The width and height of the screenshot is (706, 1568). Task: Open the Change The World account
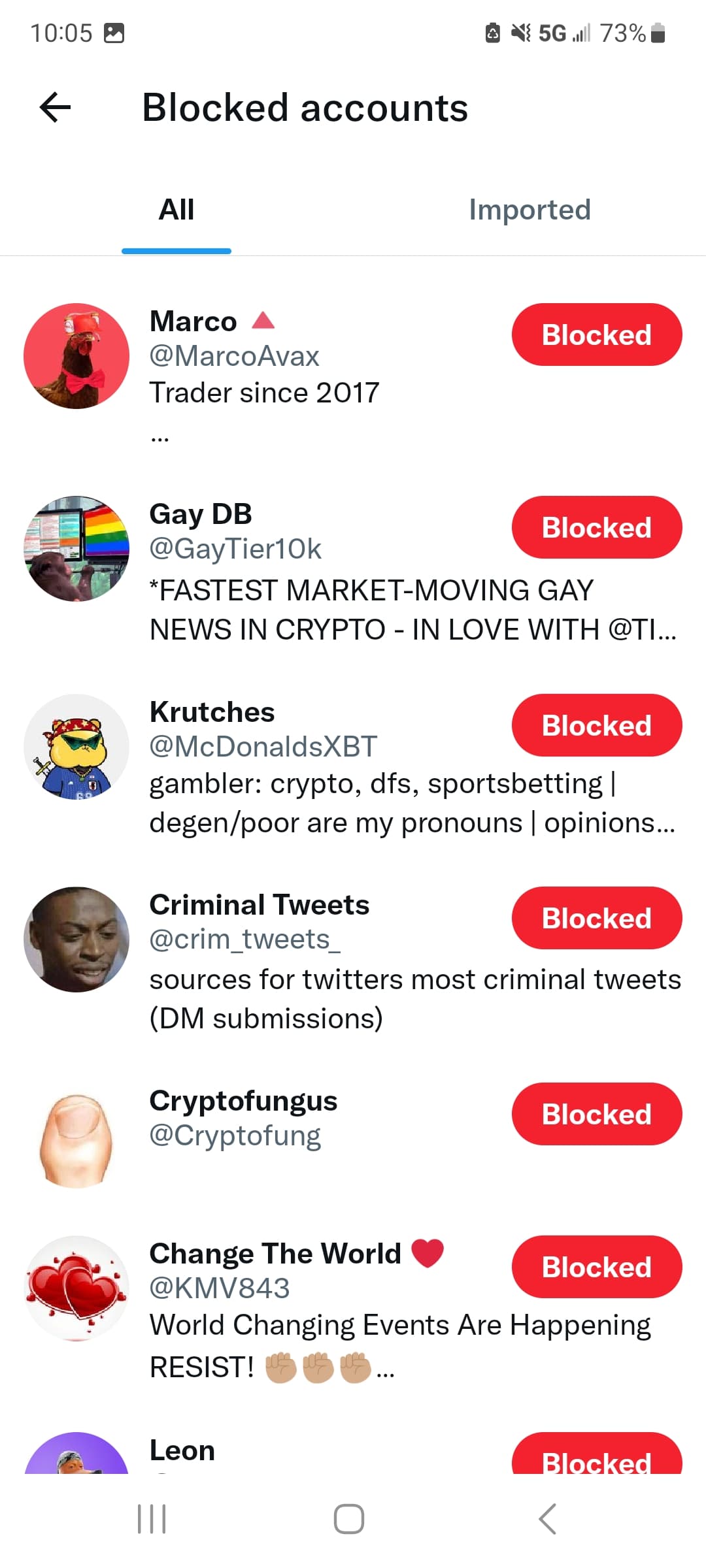tap(353, 1311)
